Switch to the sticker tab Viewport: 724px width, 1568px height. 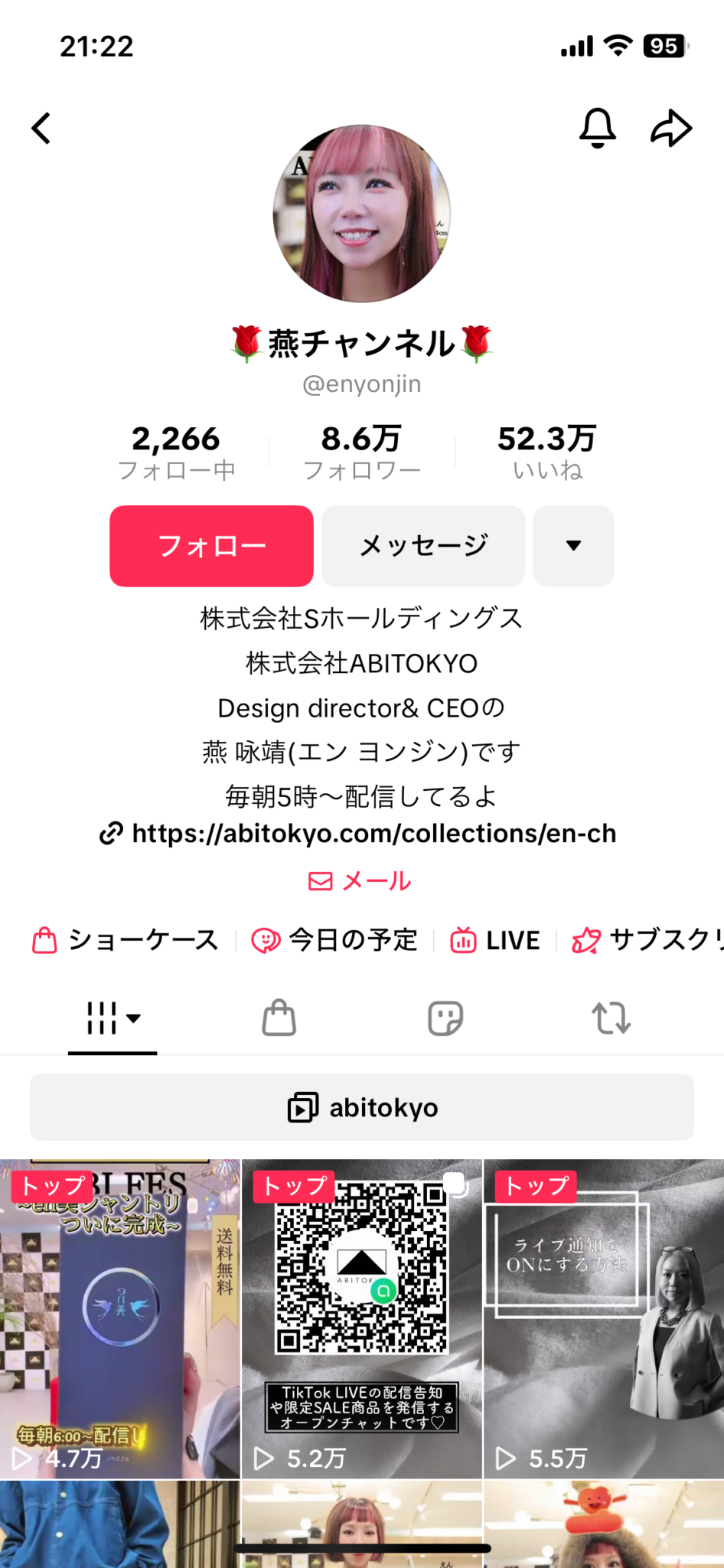click(445, 1018)
